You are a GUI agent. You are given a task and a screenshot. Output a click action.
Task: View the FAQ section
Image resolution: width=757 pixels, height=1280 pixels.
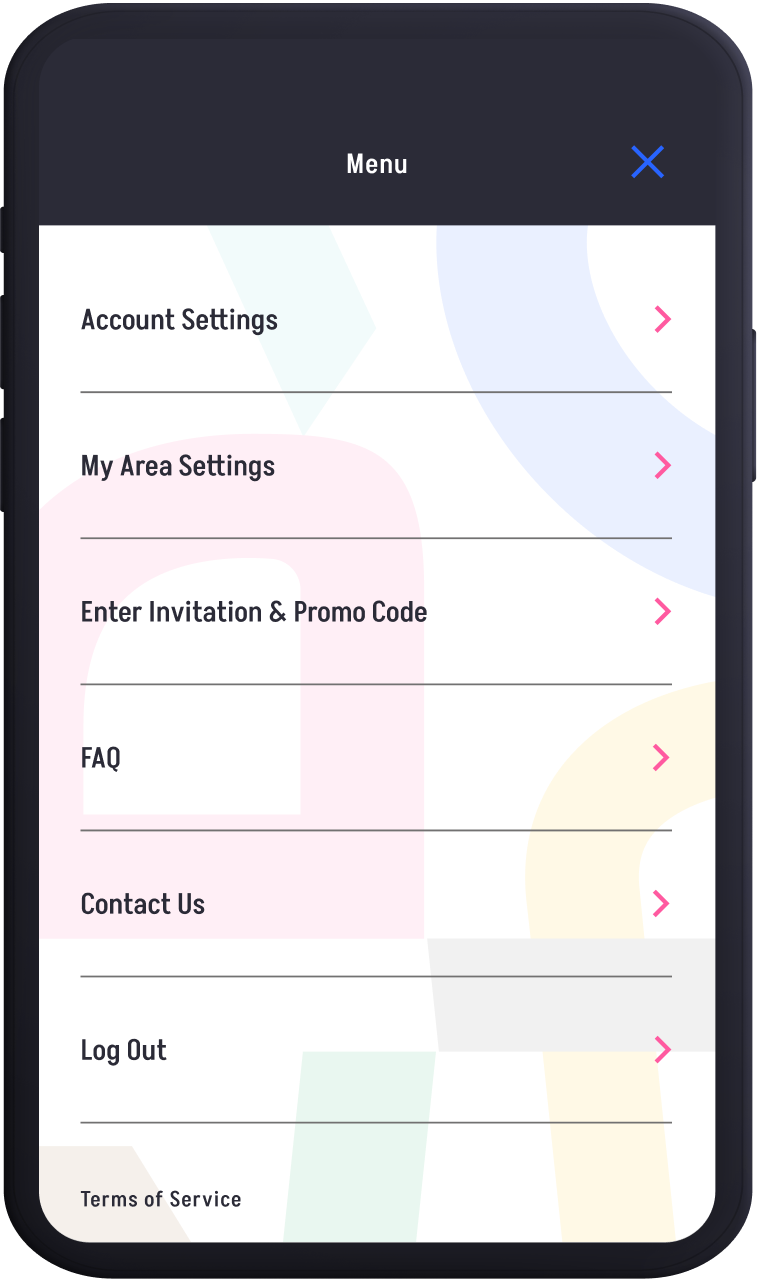101,758
